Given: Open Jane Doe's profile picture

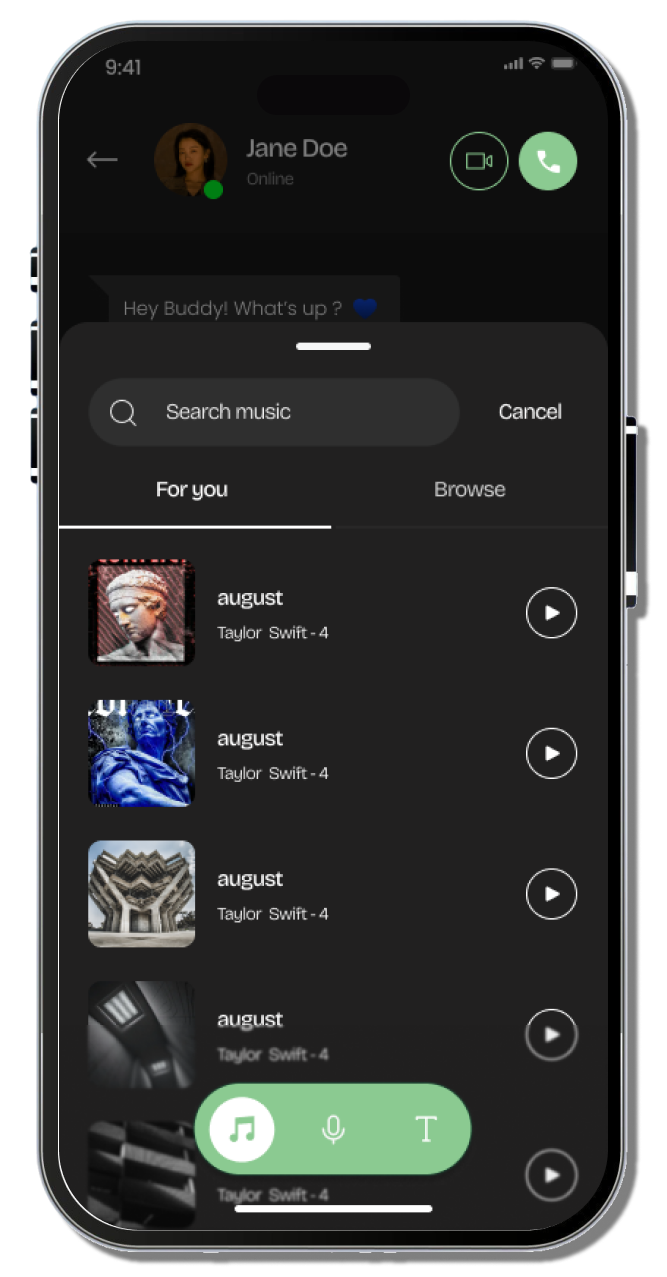Looking at the screenshot, I should (190, 160).
